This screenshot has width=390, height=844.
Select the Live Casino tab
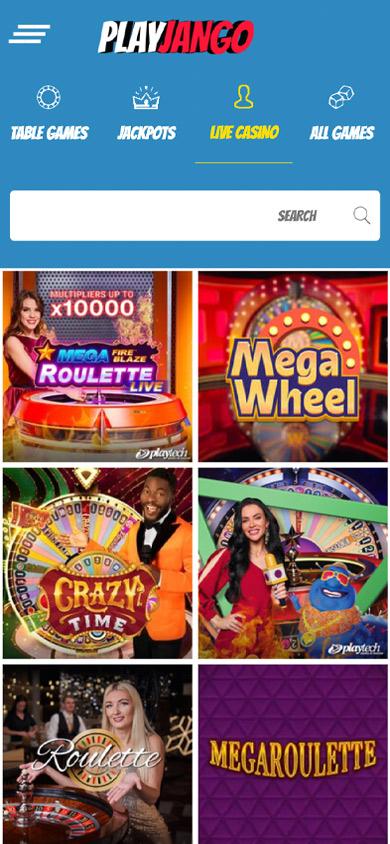[244, 114]
